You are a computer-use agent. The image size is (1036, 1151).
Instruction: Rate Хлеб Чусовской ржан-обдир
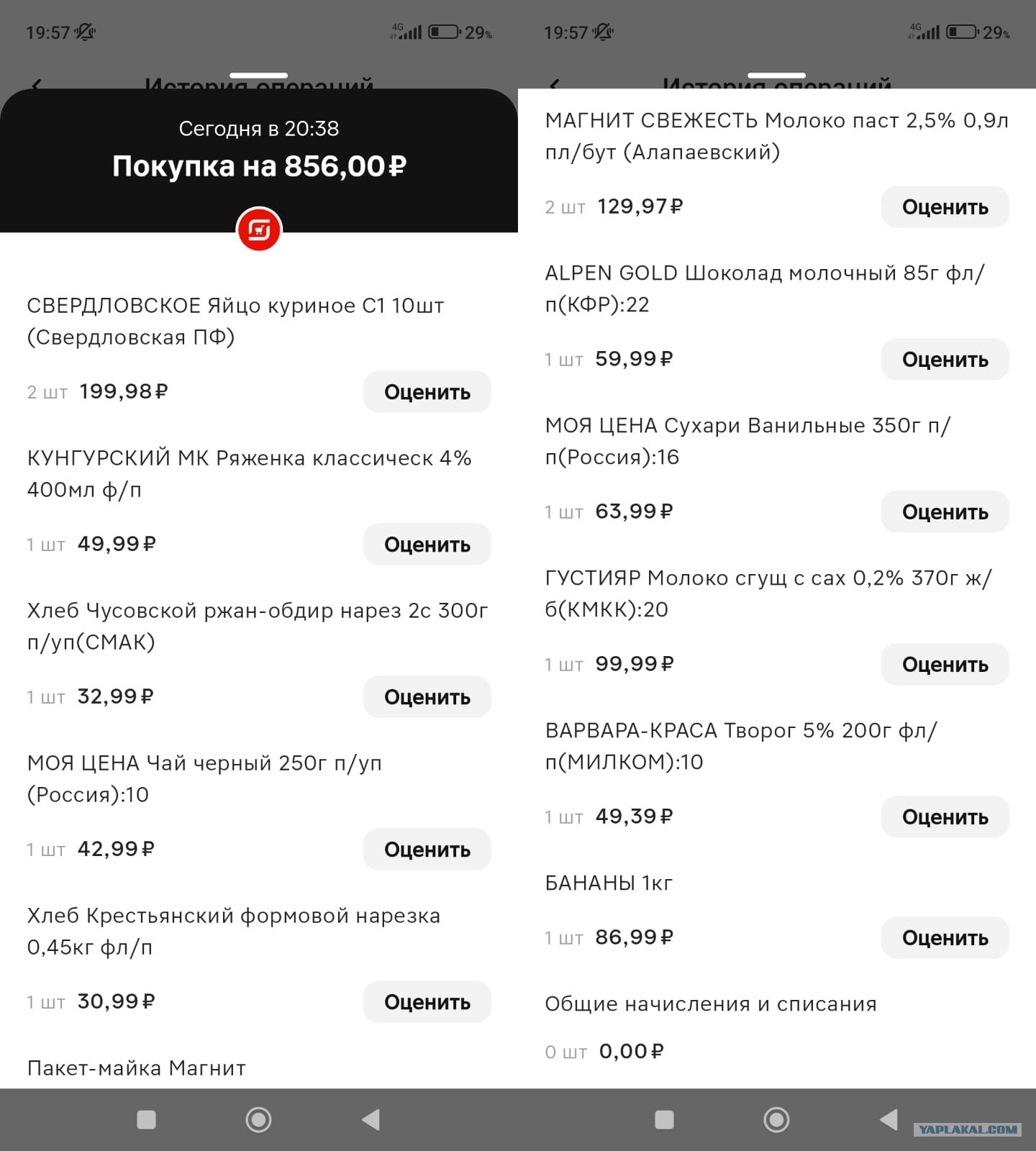(x=427, y=697)
